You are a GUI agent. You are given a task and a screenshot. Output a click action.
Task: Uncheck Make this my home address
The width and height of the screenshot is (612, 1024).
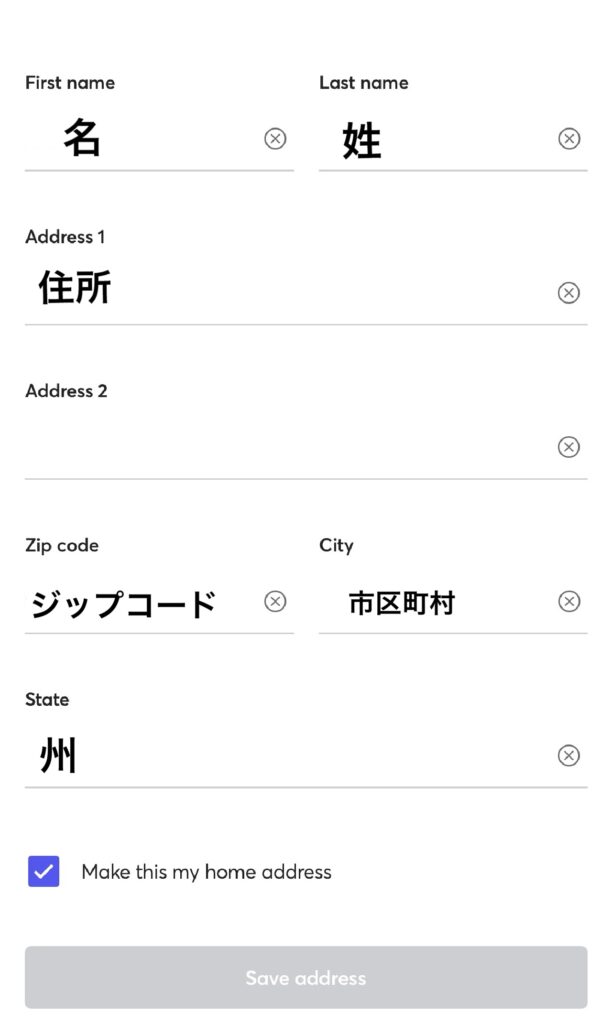tap(44, 872)
